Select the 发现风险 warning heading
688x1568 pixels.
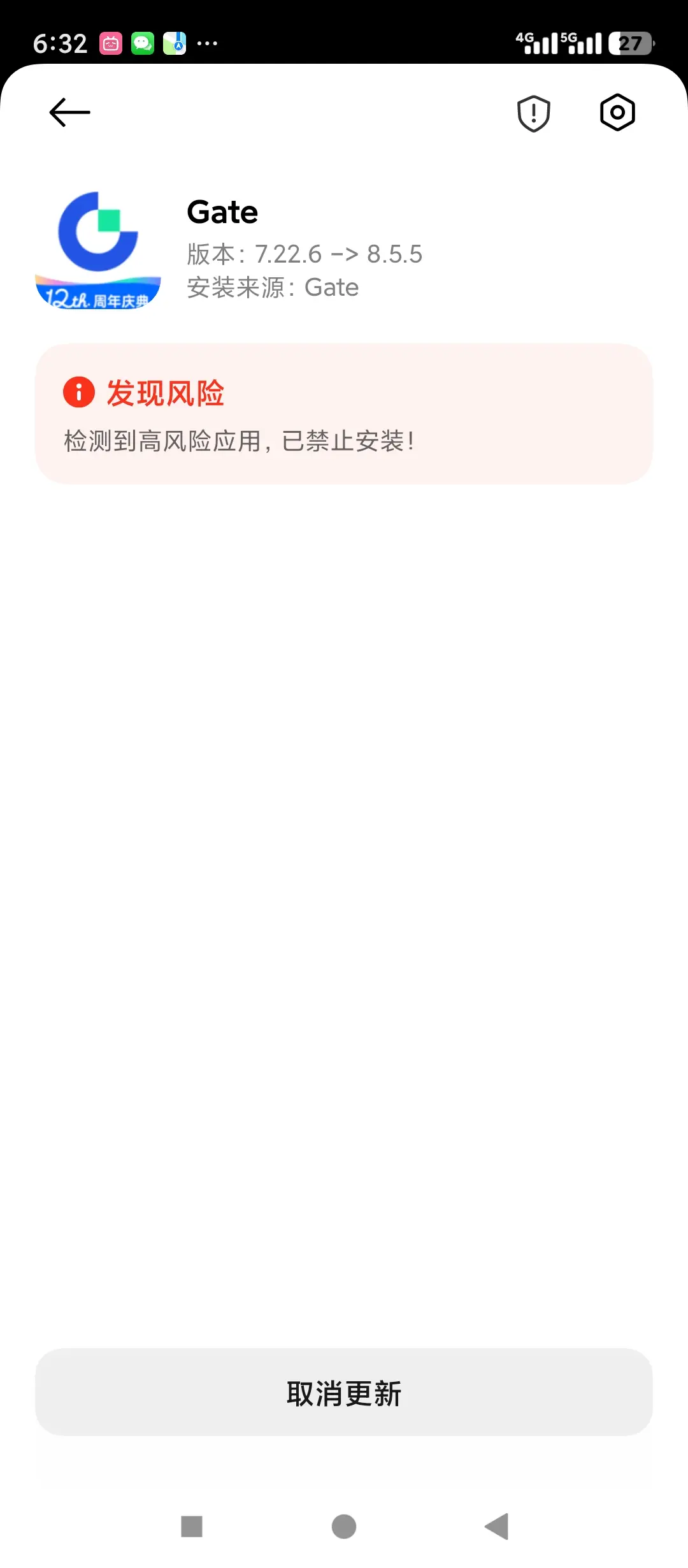pyautogui.click(x=166, y=394)
